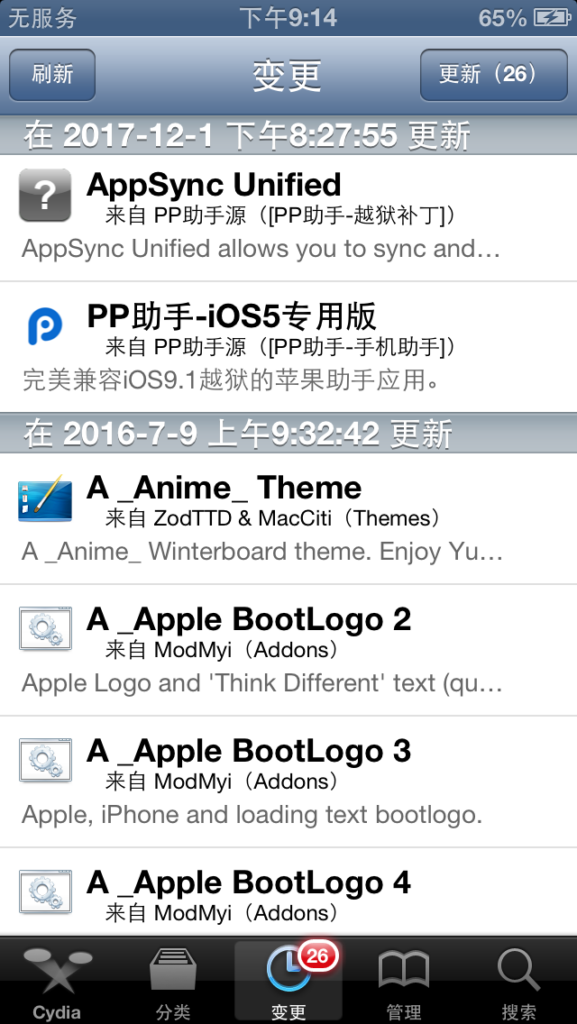Select the 变更 changes tab
Screen dimensions: 577x1024
coord(288,980)
